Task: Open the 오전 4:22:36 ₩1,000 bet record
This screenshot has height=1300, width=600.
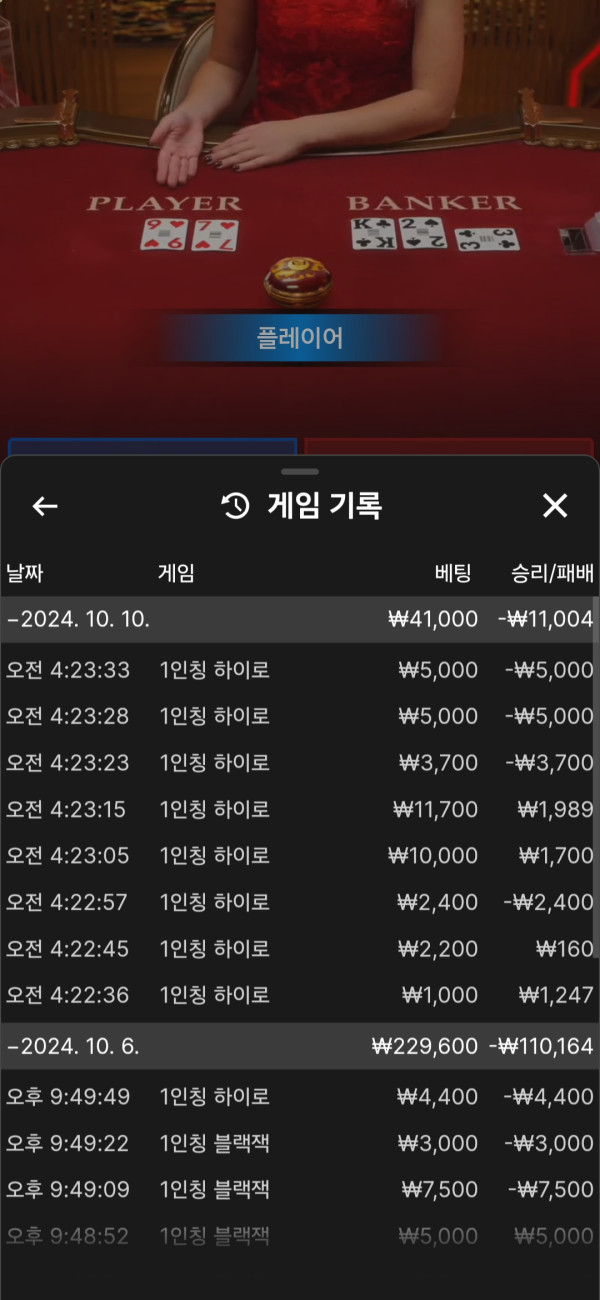Action: (x=298, y=995)
